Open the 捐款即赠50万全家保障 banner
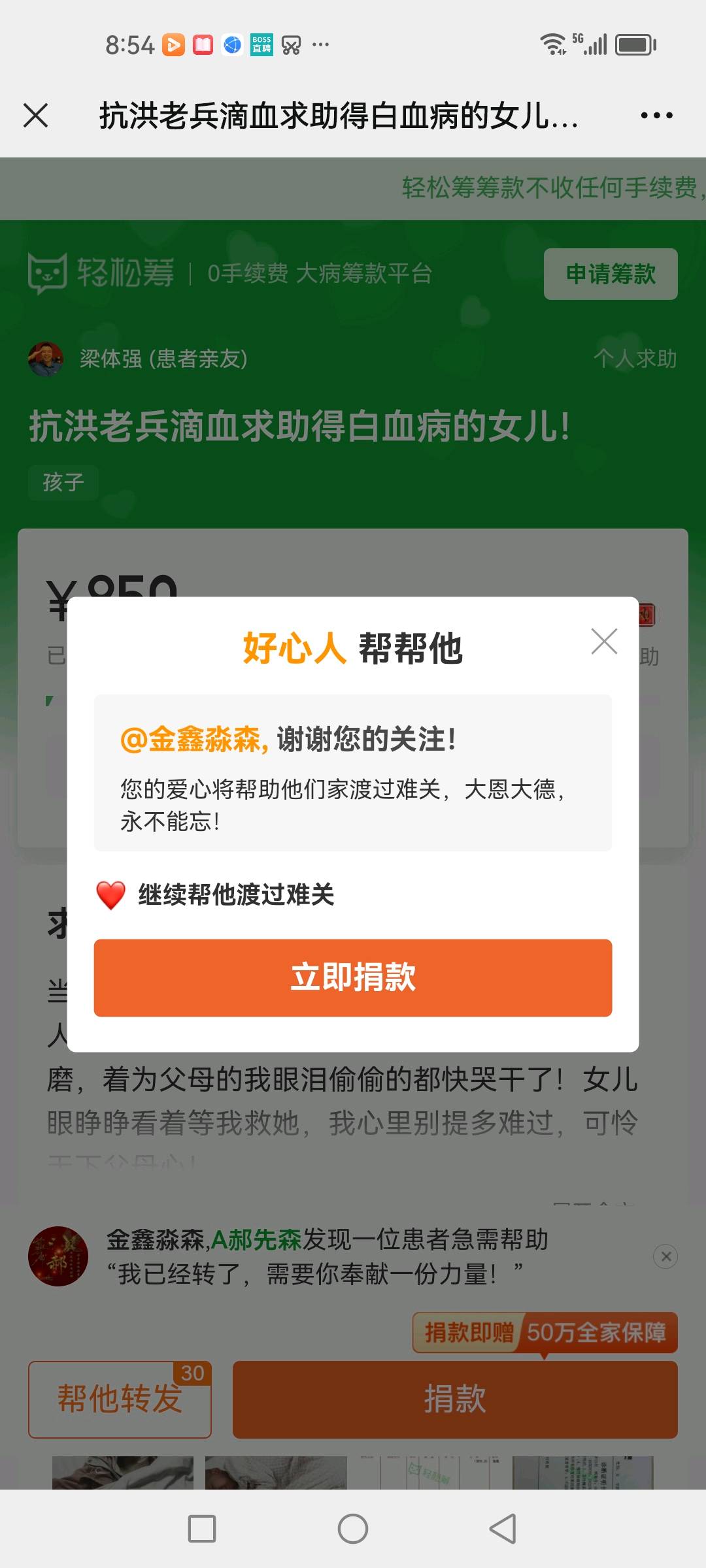 [545, 1332]
